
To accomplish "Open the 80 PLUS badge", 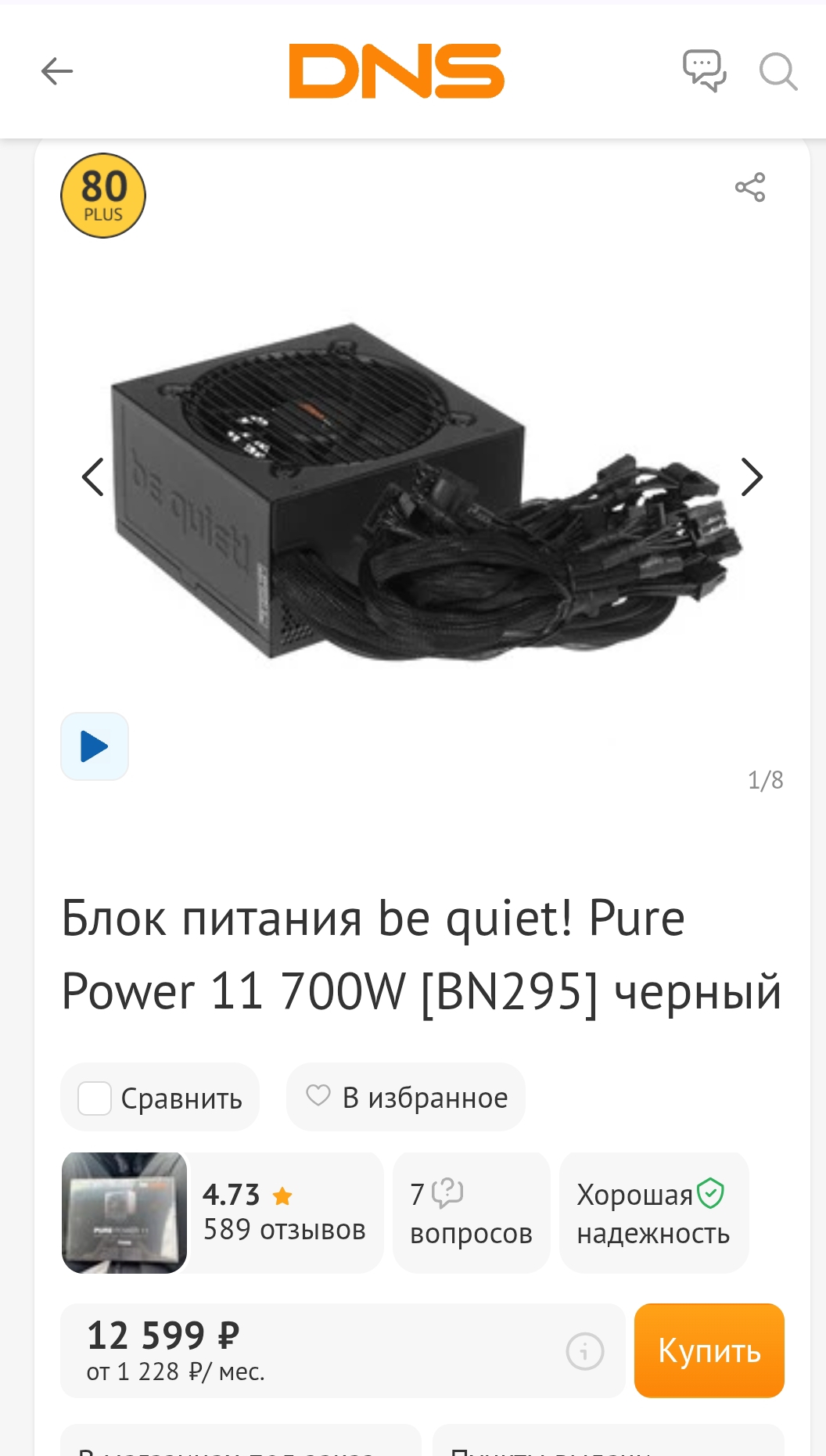I will [x=103, y=196].
